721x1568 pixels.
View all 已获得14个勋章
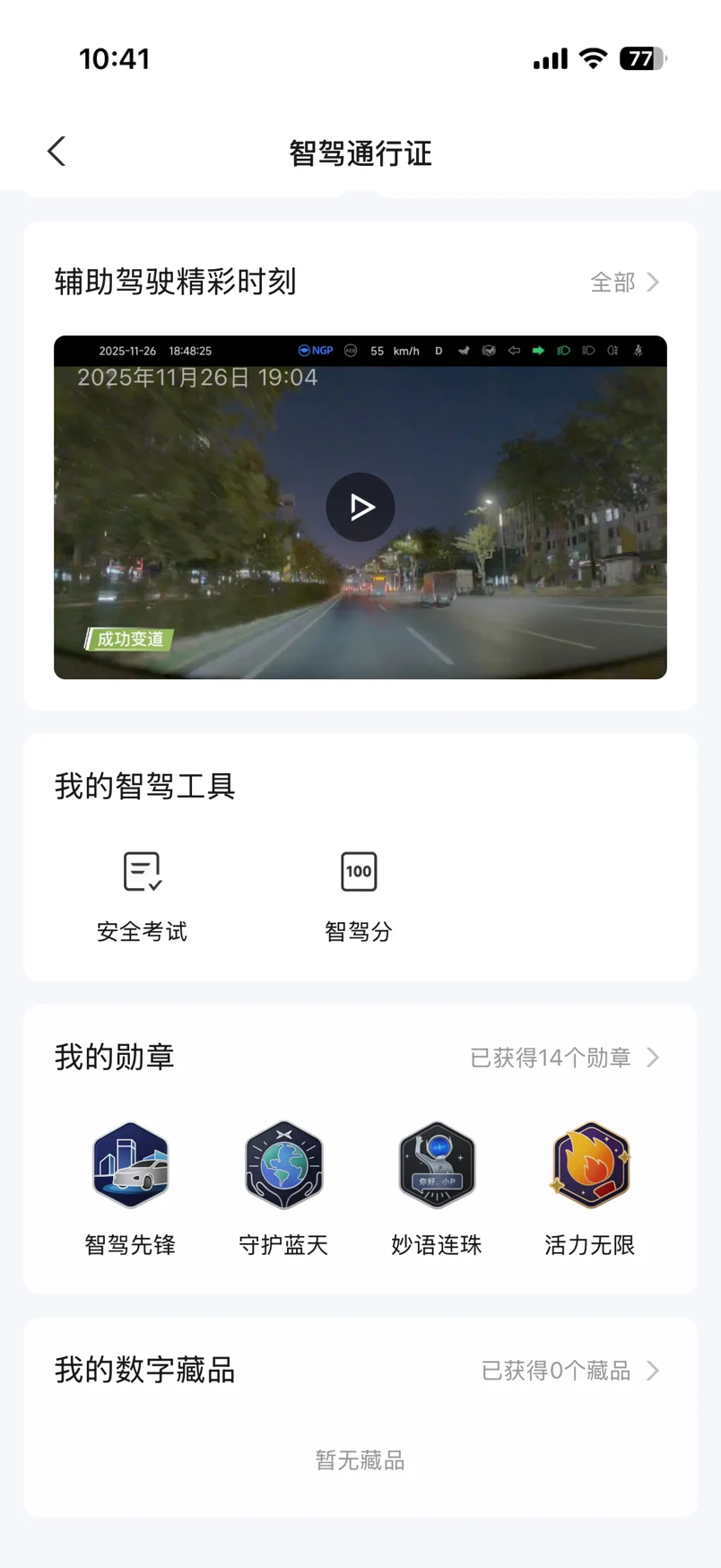click(565, 1058)
